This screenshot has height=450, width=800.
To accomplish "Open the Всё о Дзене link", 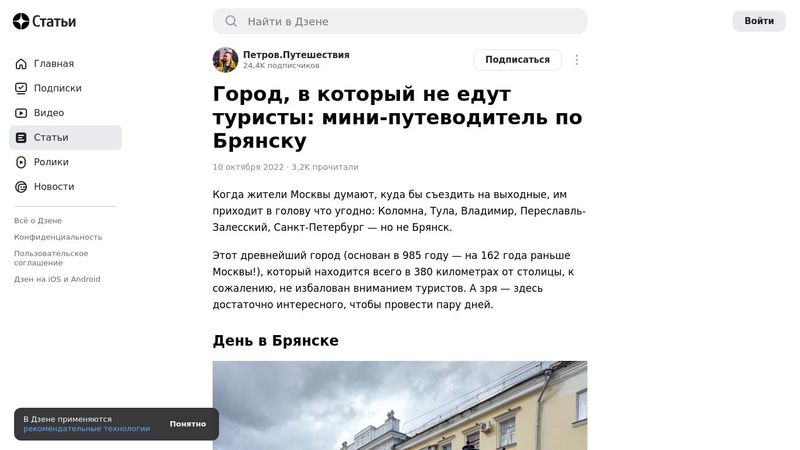I will [38, 220].
